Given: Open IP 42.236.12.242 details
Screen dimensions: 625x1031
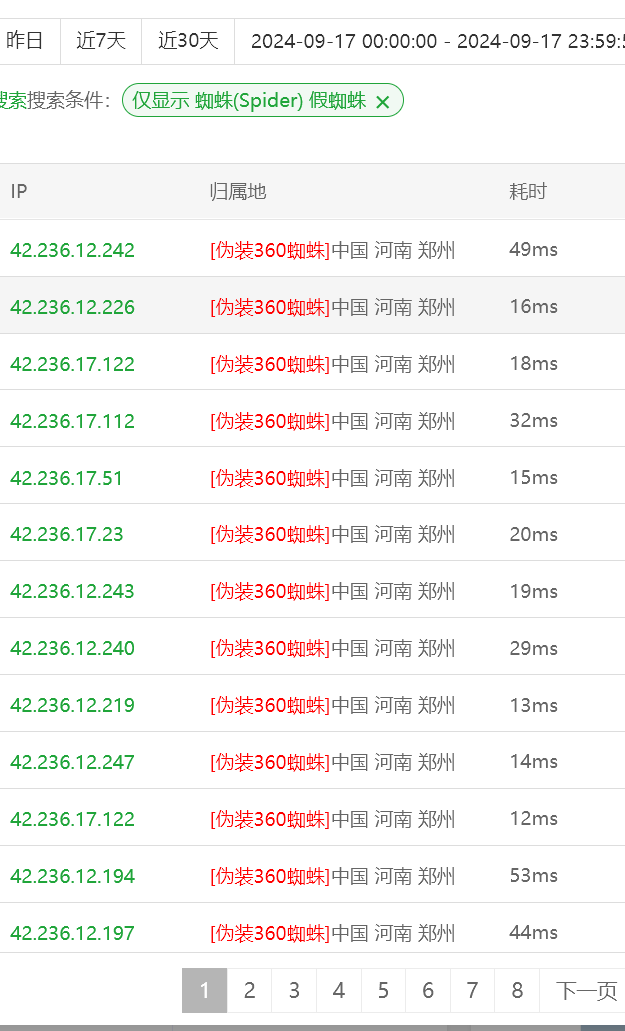Looking at the screenshot, I should (72, 250).
